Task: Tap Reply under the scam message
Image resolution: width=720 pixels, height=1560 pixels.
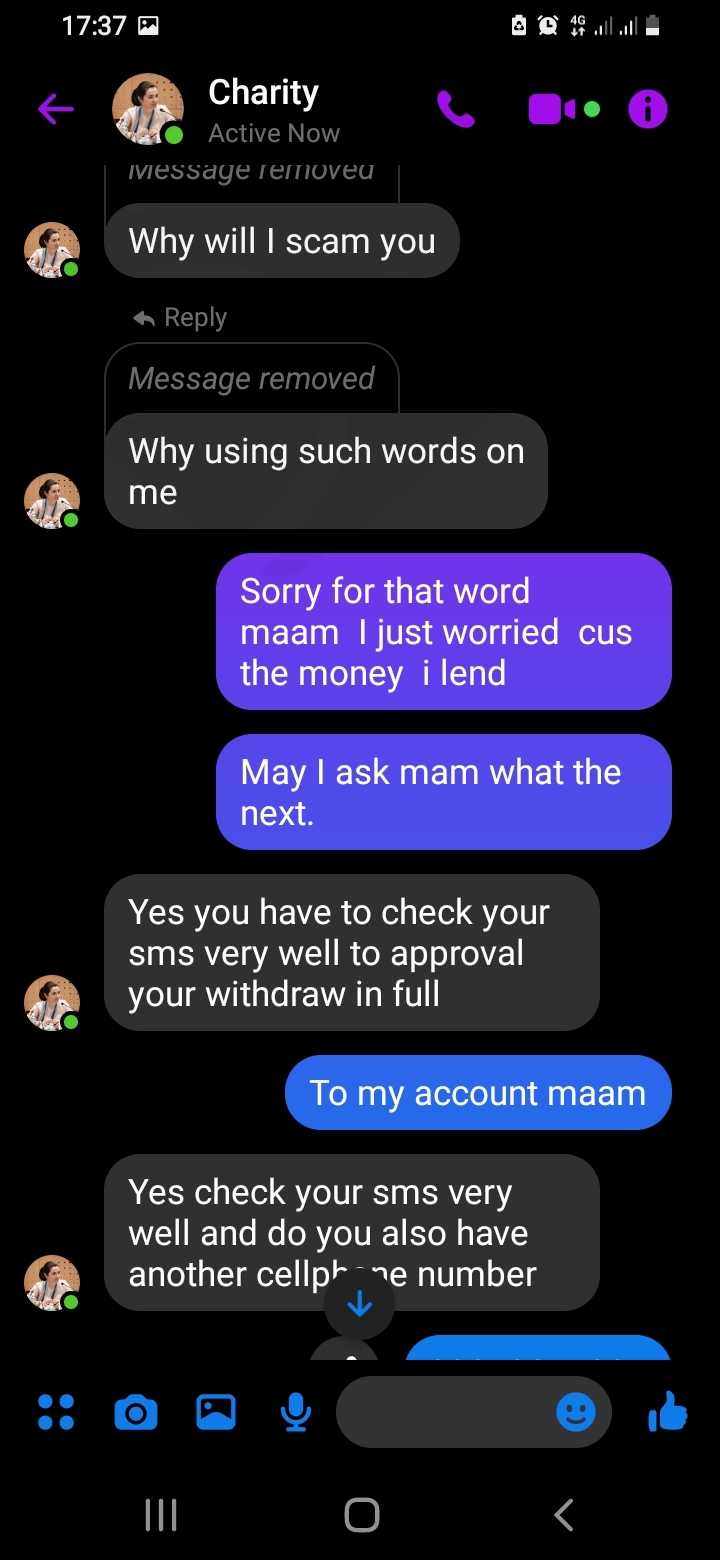Action: (181, 317)
